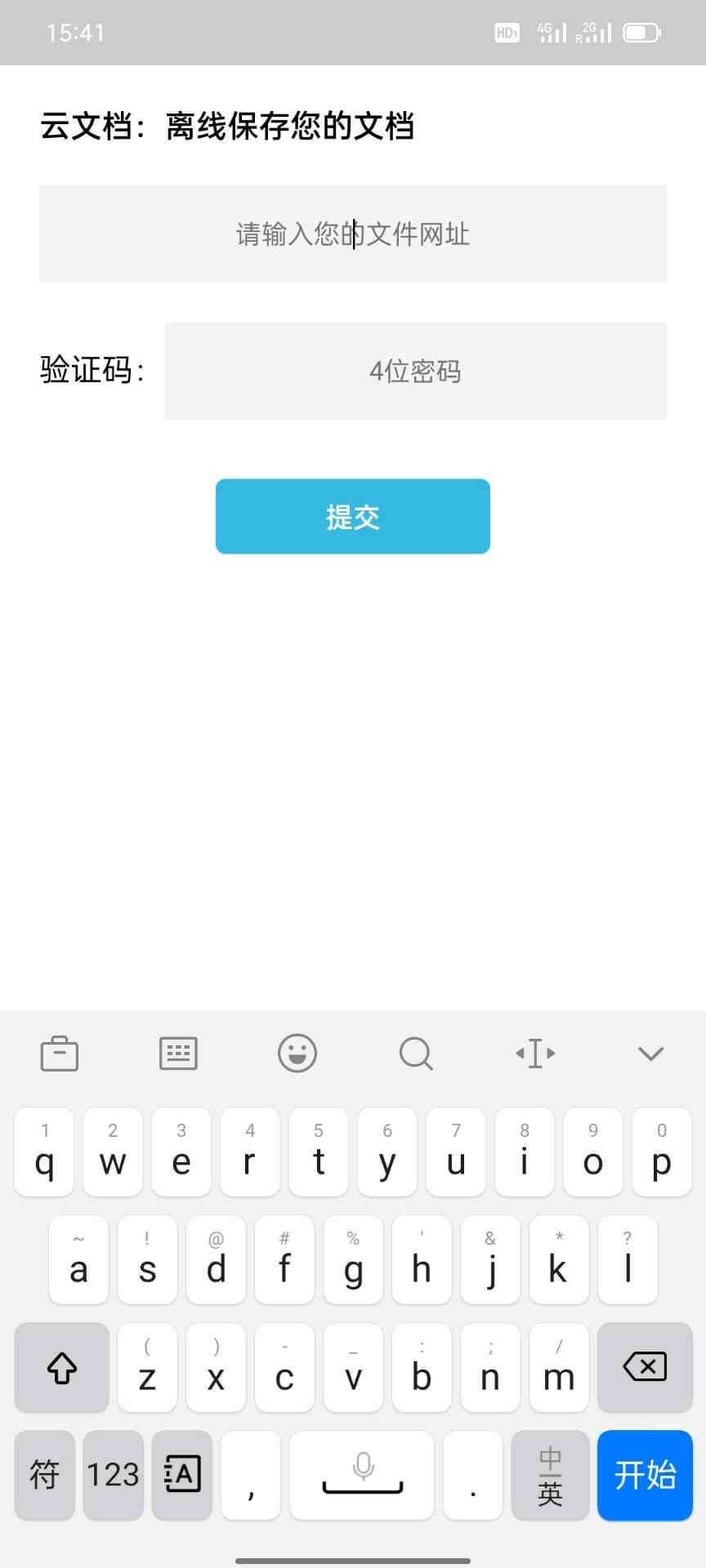Tap the search icon on keyboard toolbar

coord(416,1053)
